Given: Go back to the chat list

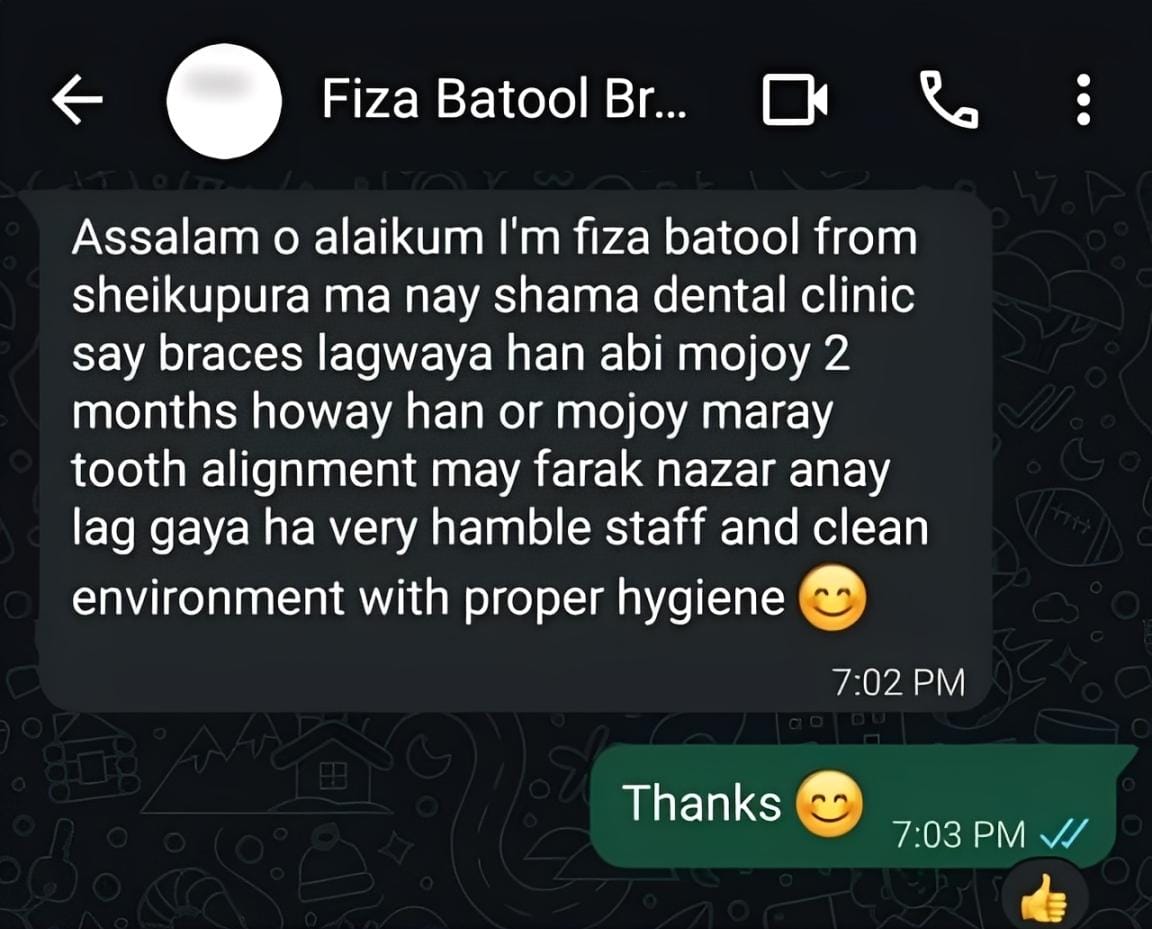Looking at the screenshot, I should click(x=78, y=102).
